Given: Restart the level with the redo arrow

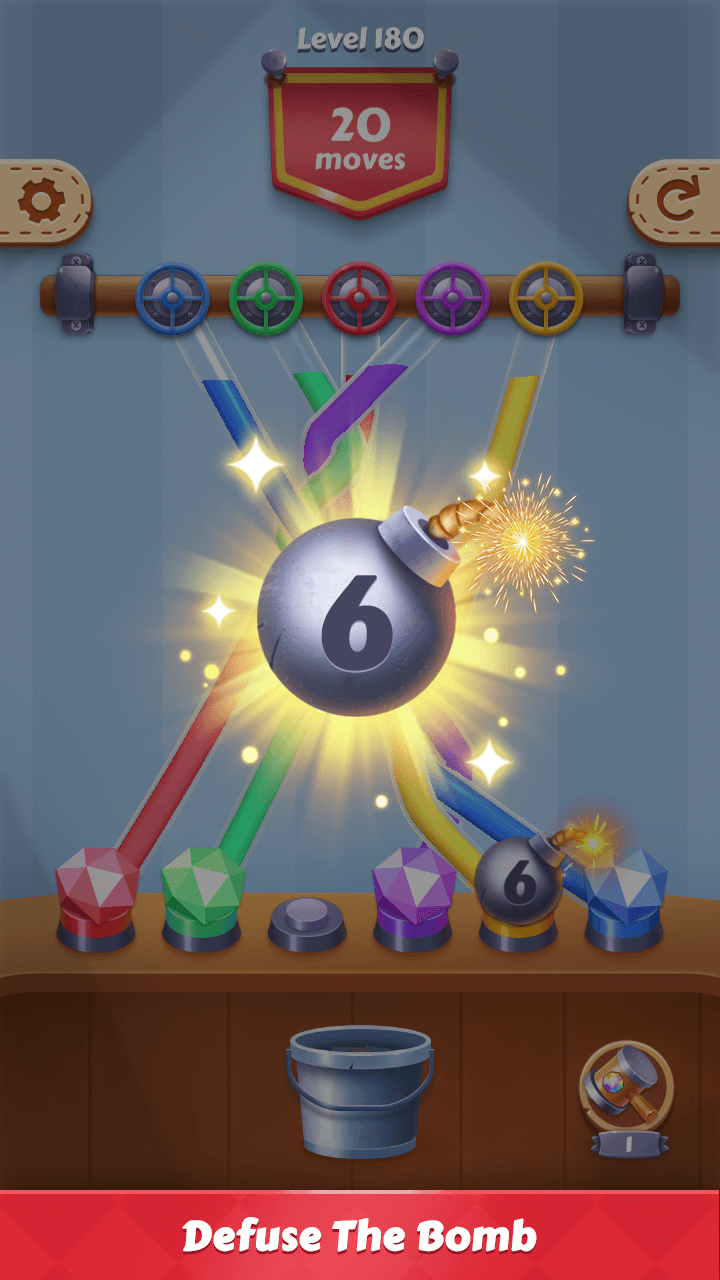Looking at the screenshot, I should coord(677,202).
